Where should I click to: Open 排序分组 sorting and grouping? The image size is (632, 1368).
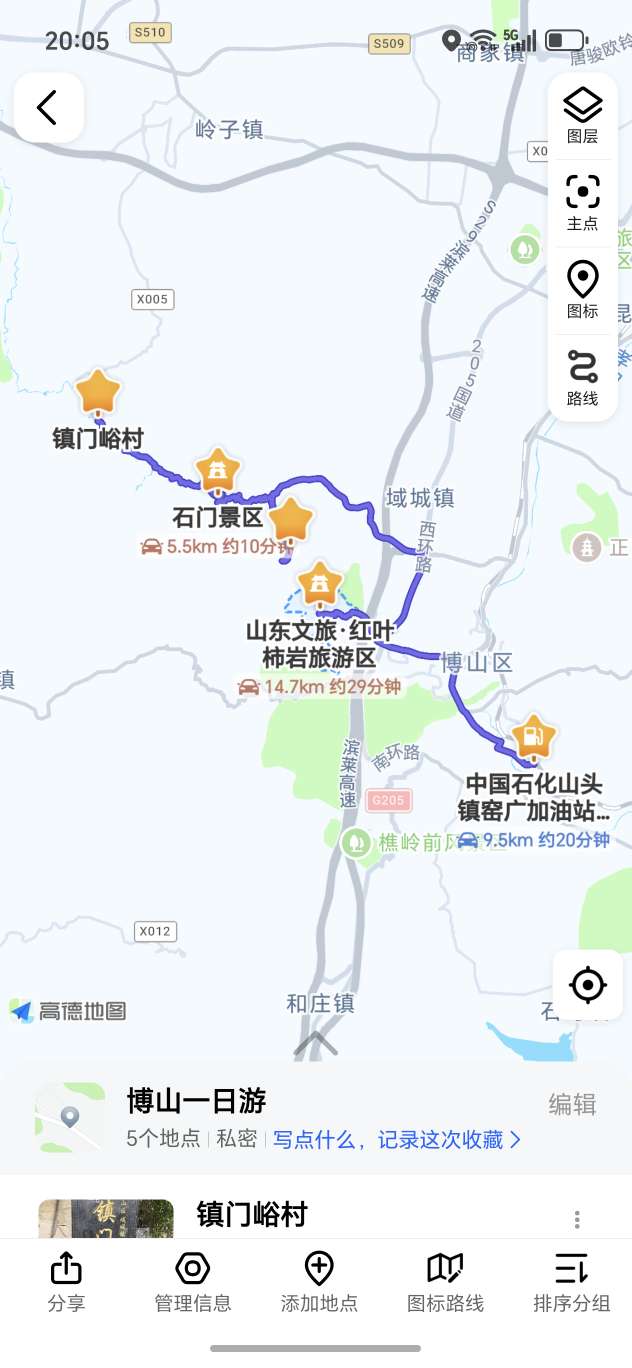(571, 1283)
